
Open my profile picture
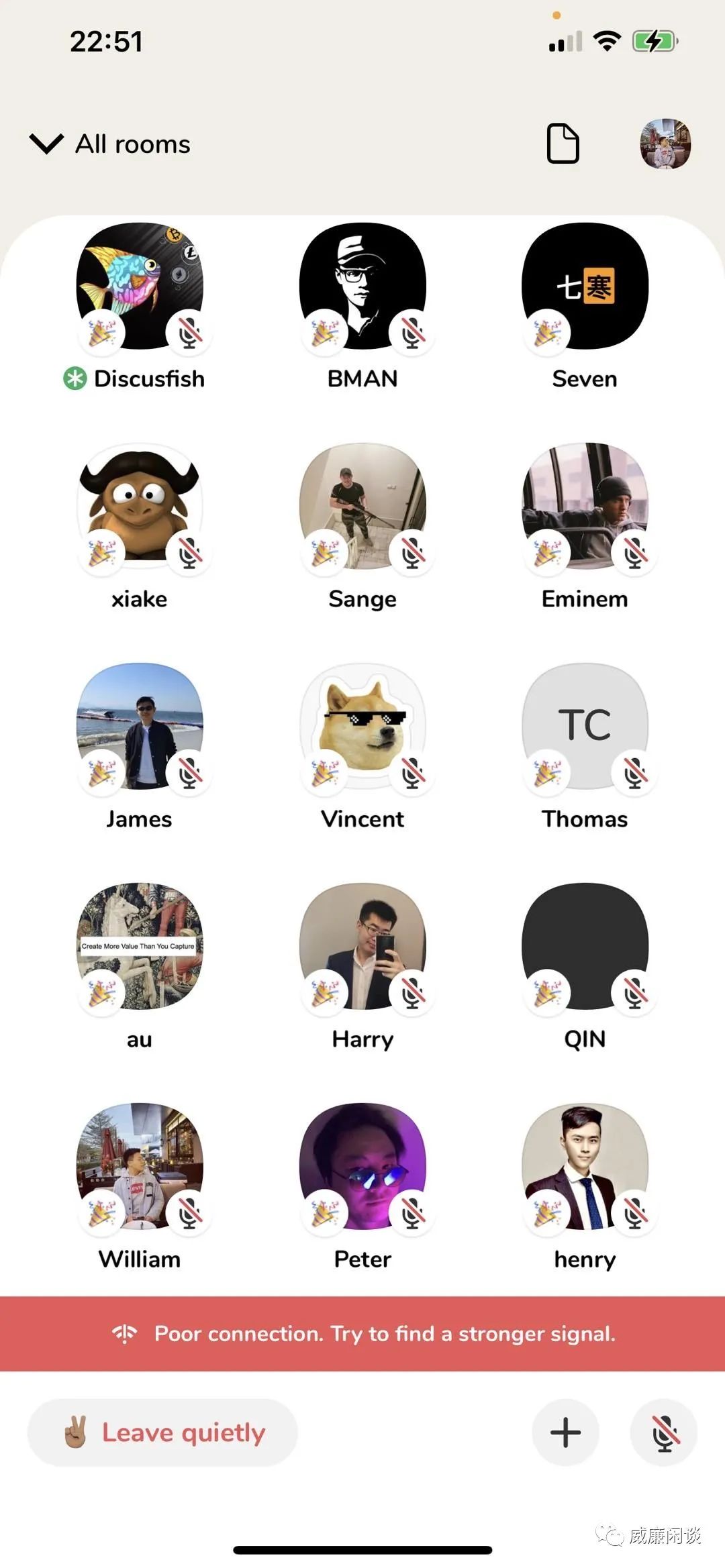(x=665, y=144)
